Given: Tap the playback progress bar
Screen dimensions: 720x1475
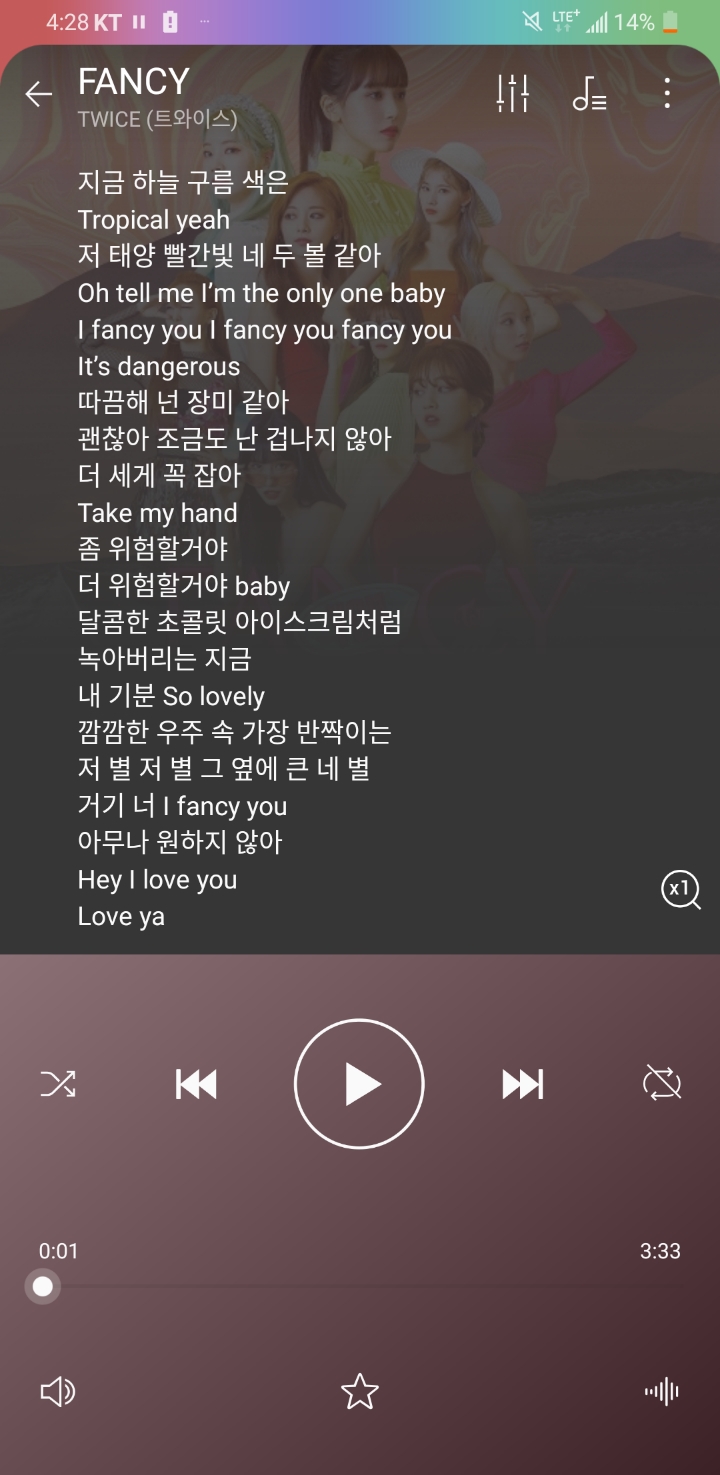Looking at the screenshot, I should 360,1286.
